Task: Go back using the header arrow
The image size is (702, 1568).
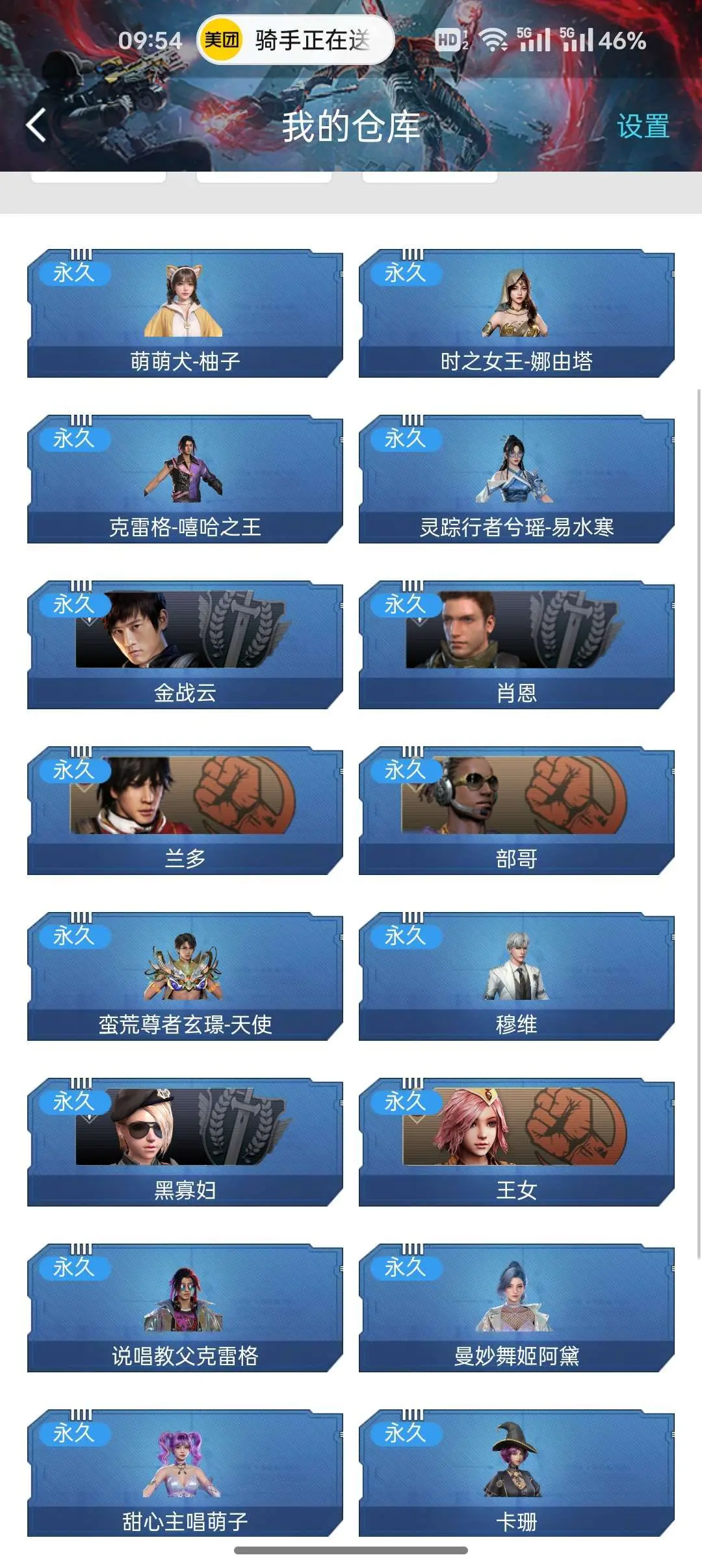Action: pyautogui.click(x=37, y=125)
